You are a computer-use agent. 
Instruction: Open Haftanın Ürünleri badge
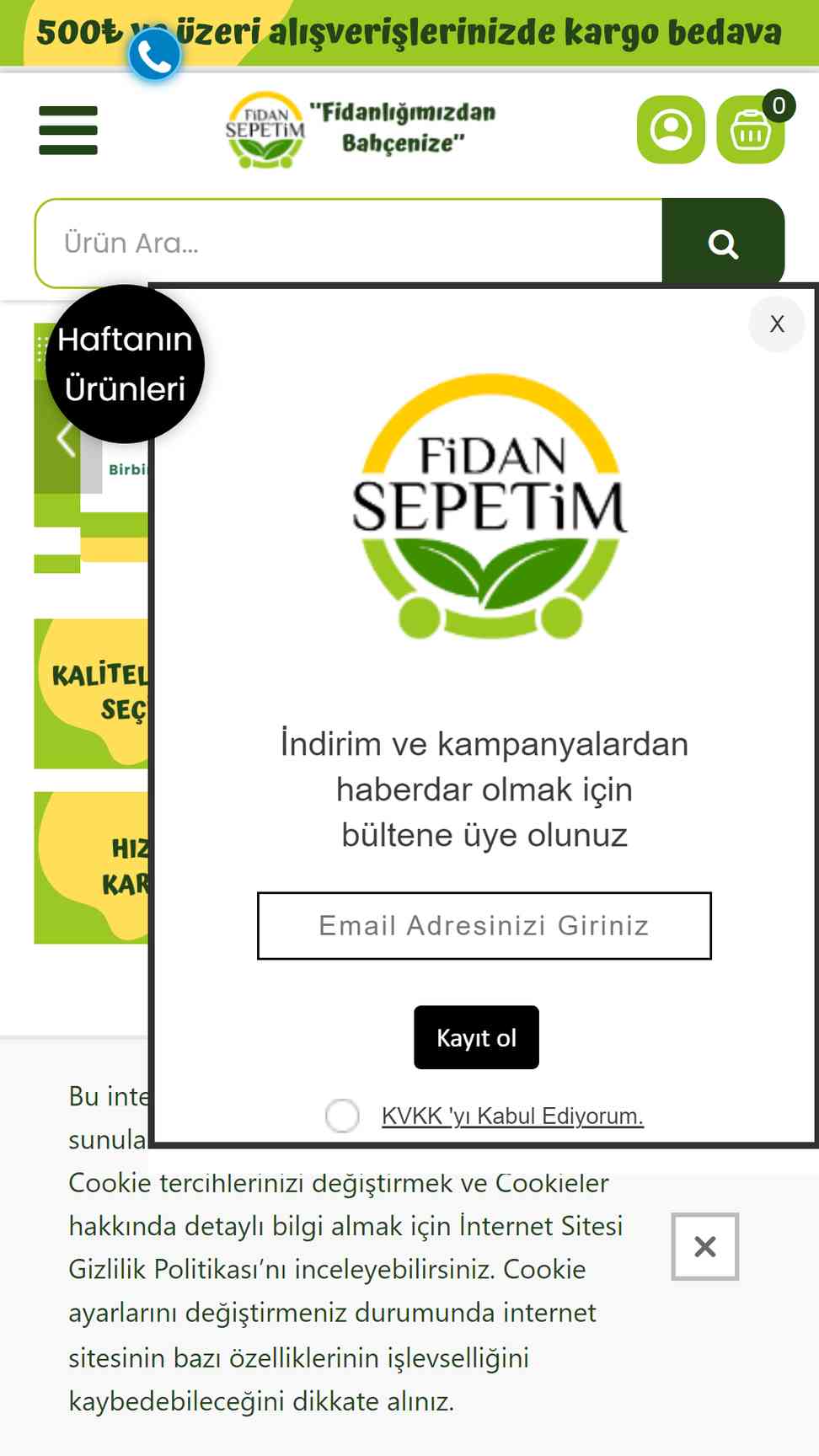(x=125, y=364)
